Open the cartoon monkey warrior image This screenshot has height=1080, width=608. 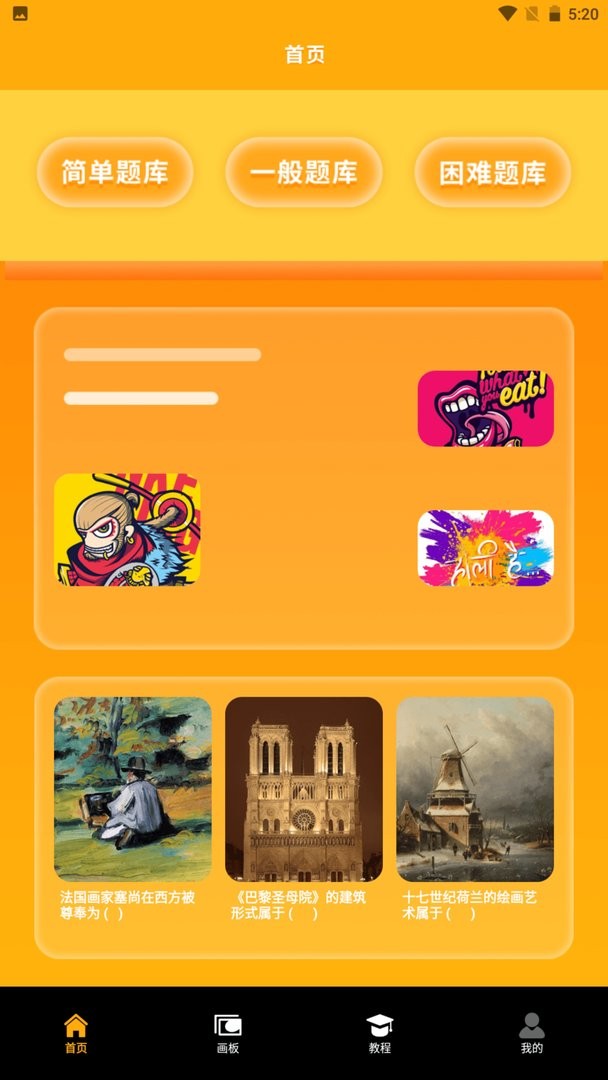pyautogui.click(x=127, y=529)
